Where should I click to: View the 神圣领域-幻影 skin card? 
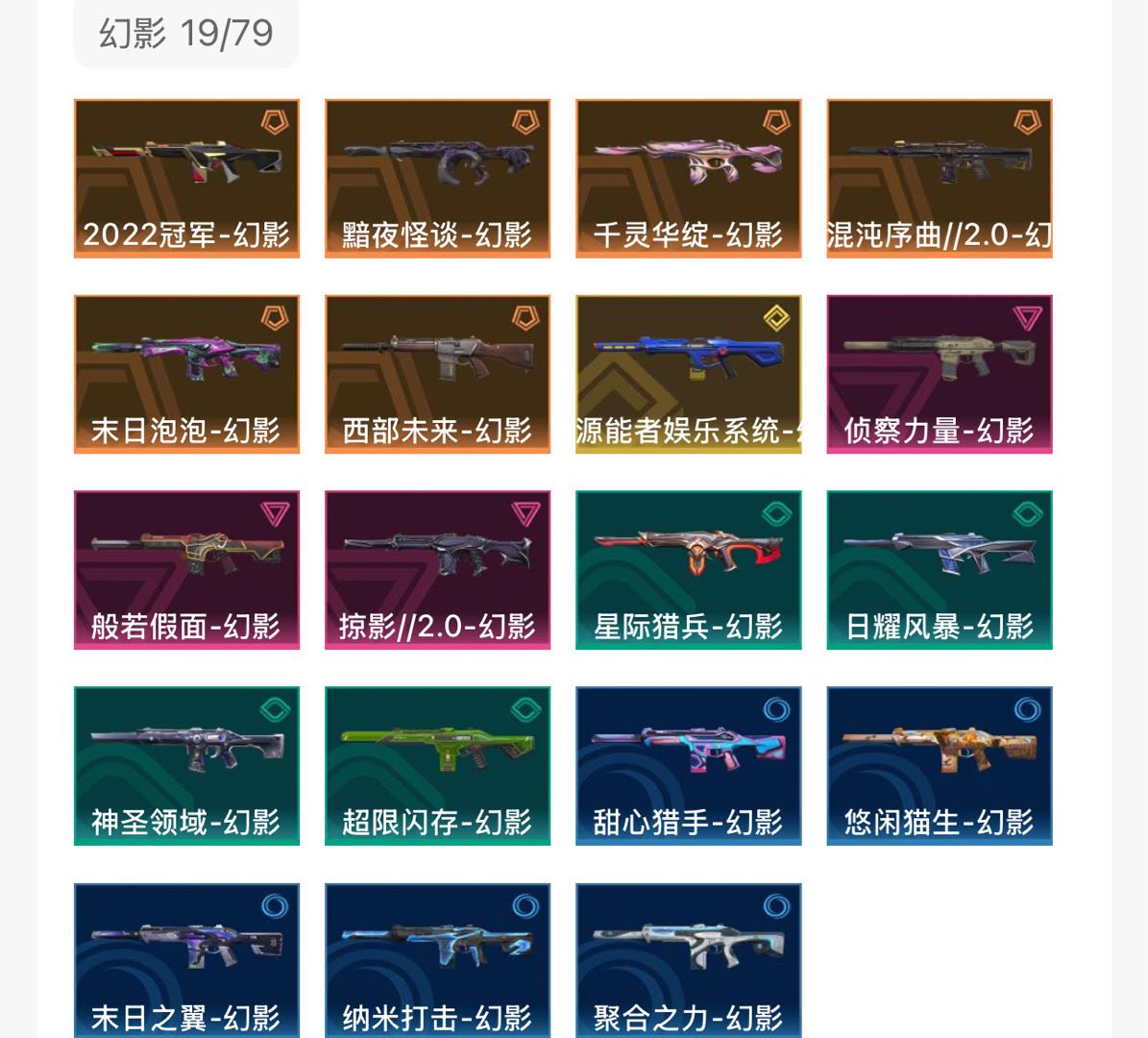click(186, 766)
